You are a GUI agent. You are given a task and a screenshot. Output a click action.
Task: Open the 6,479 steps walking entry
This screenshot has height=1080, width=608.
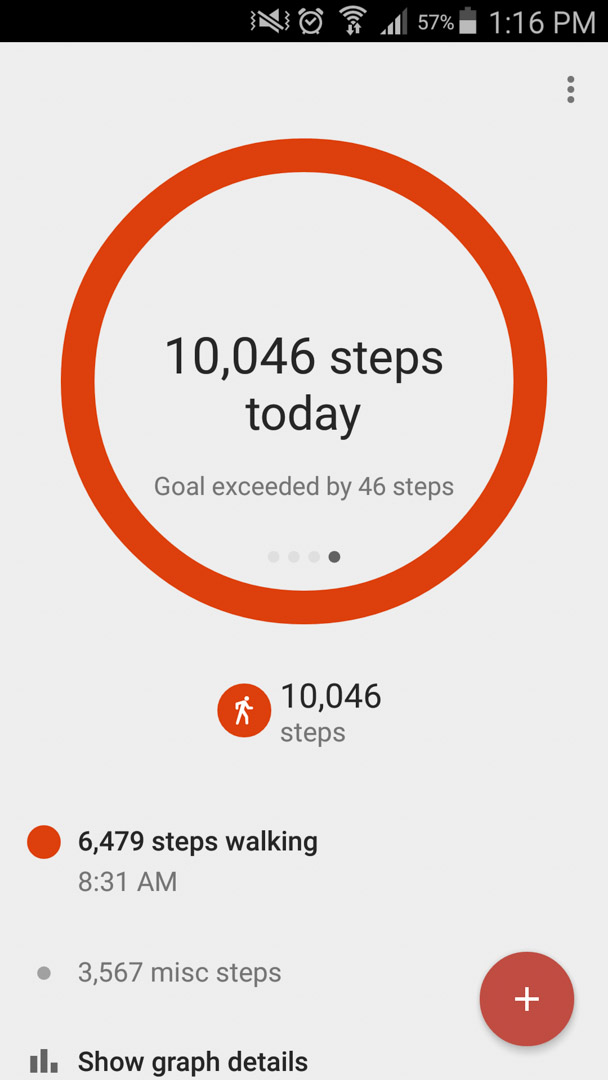[172, 861]
